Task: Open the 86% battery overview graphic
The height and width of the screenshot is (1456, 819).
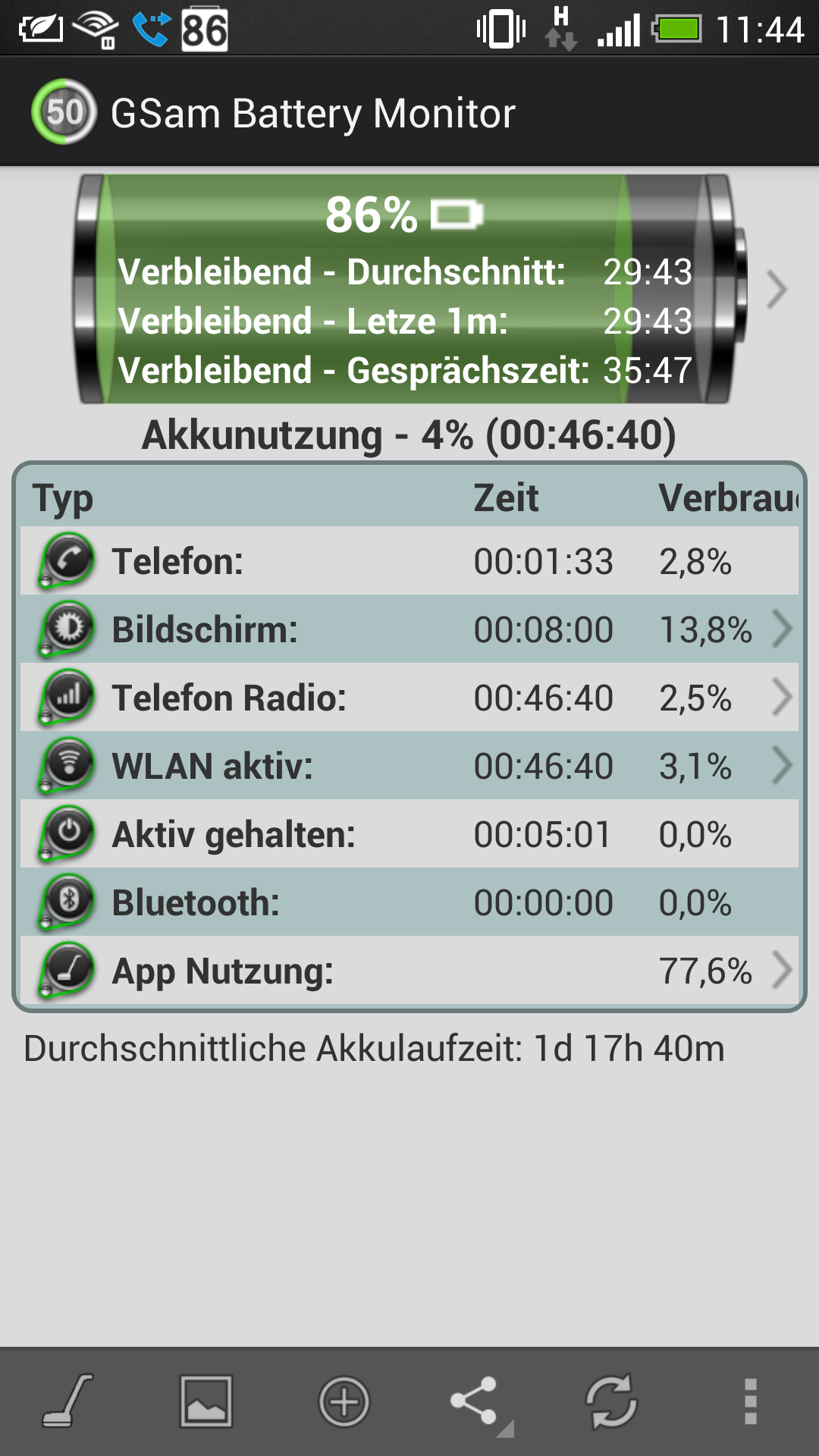Action: tap(409, 289)
